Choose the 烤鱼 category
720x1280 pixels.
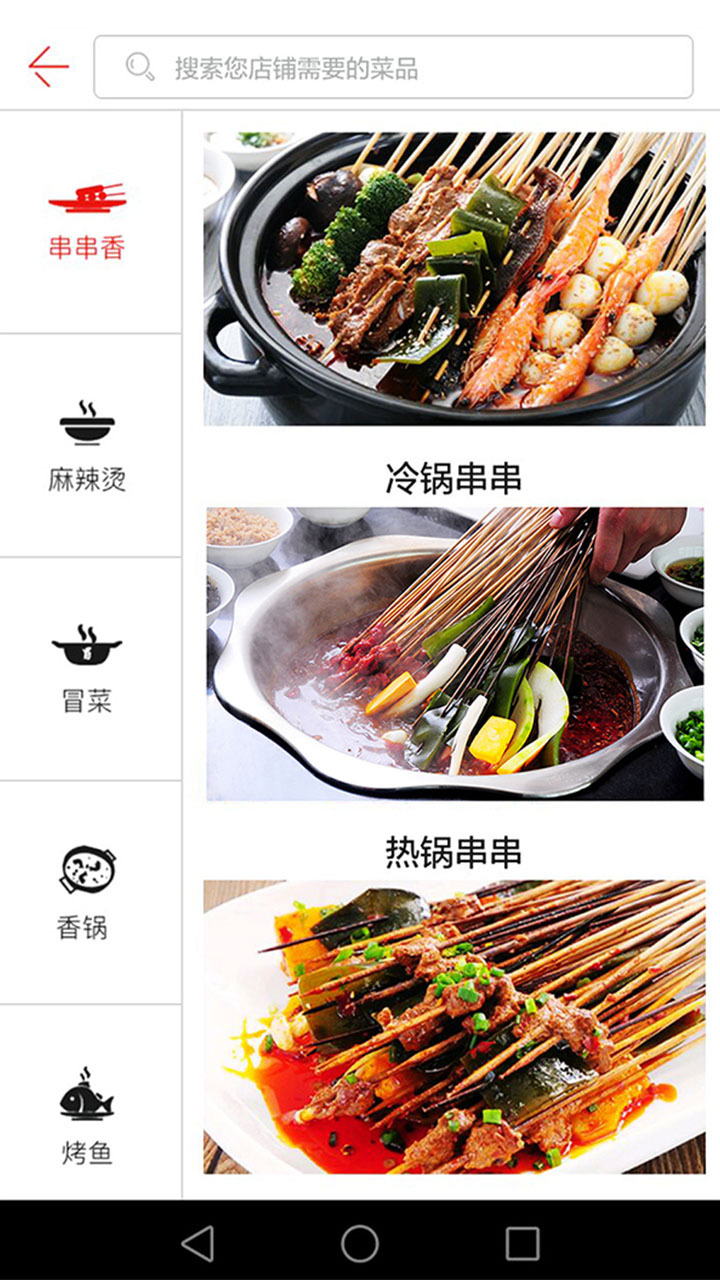point(88,1115)
